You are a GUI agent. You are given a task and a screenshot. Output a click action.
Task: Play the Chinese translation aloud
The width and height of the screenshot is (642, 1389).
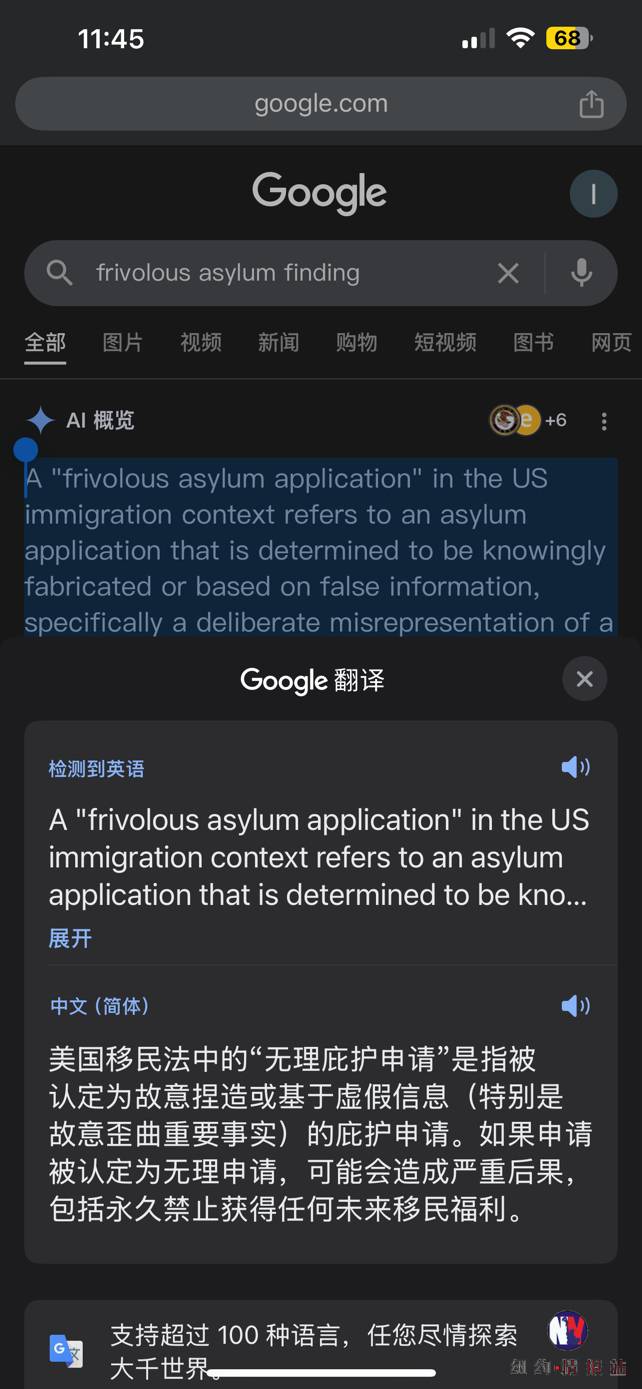(x=575, y=1006)
